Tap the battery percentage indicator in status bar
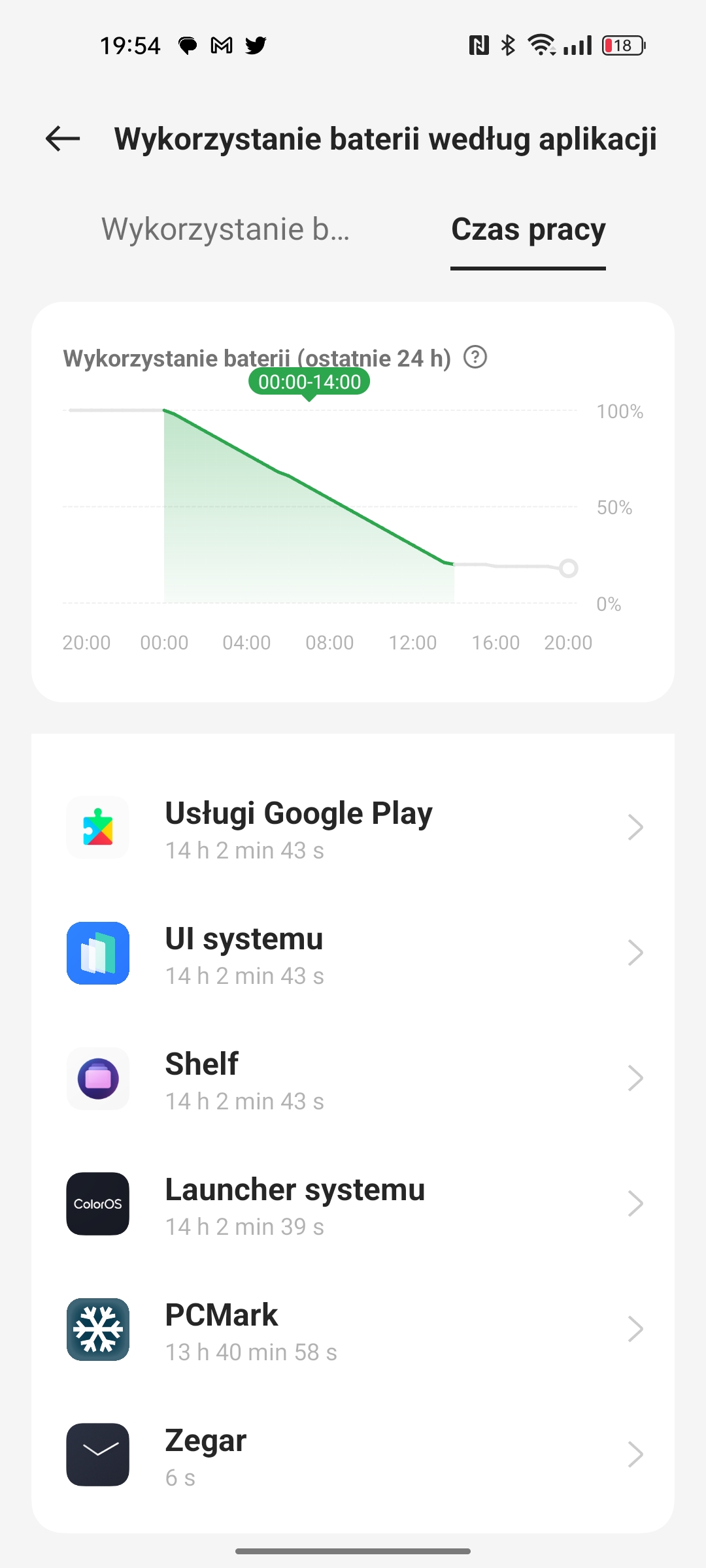The image size is (706, 1568). click(622, 44)
